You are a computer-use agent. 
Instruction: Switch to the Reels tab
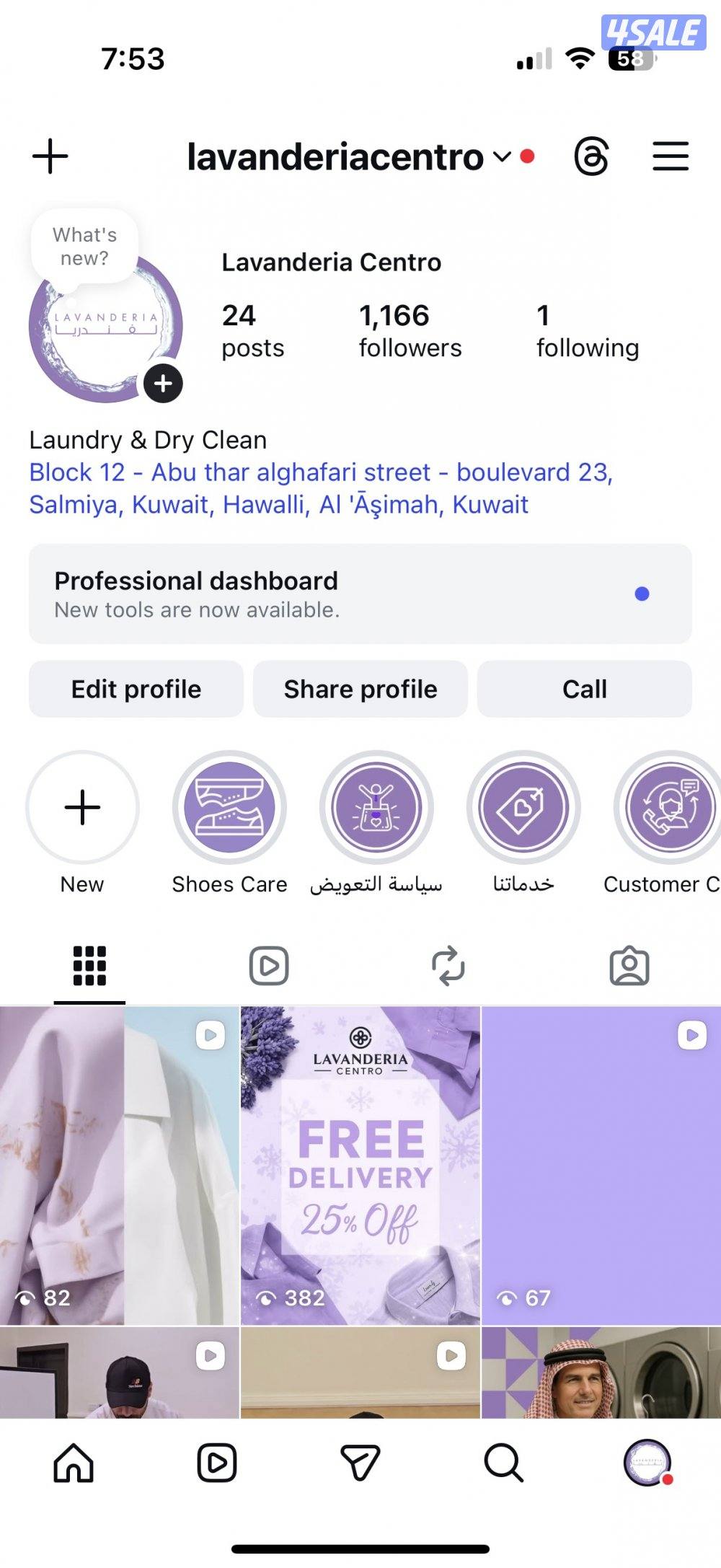269,966
